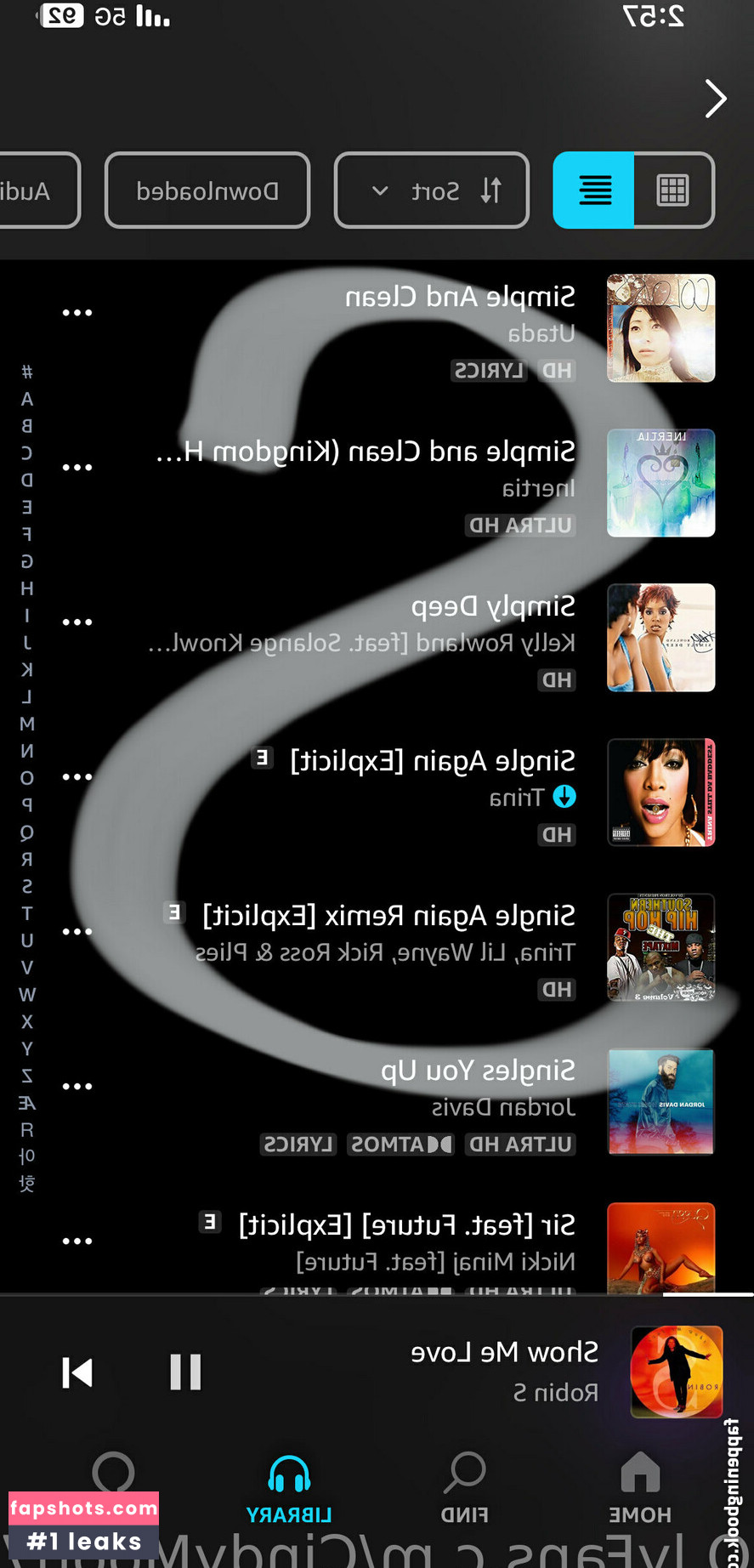Open the Sort dropdown
Image resolution: width=754 pixels, height=1568 pixels.
tap(432, 190)
